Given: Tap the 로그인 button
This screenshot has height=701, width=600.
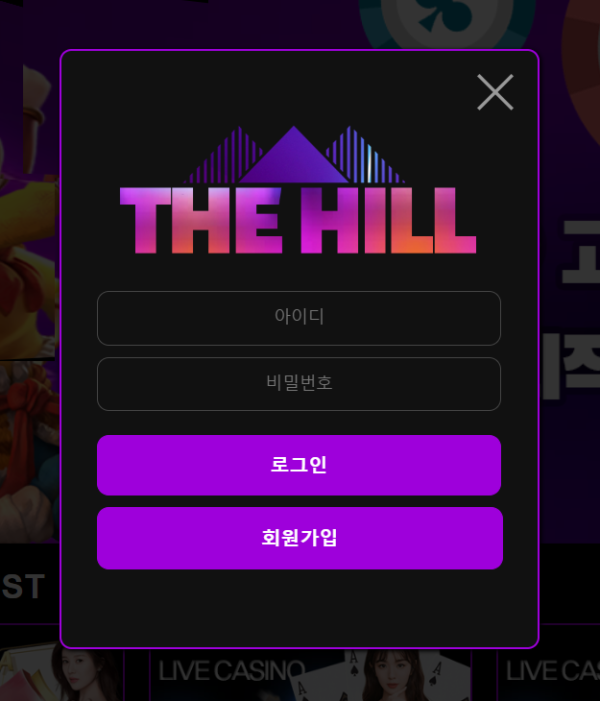Looking at the screenshot, I should point(298,465).
